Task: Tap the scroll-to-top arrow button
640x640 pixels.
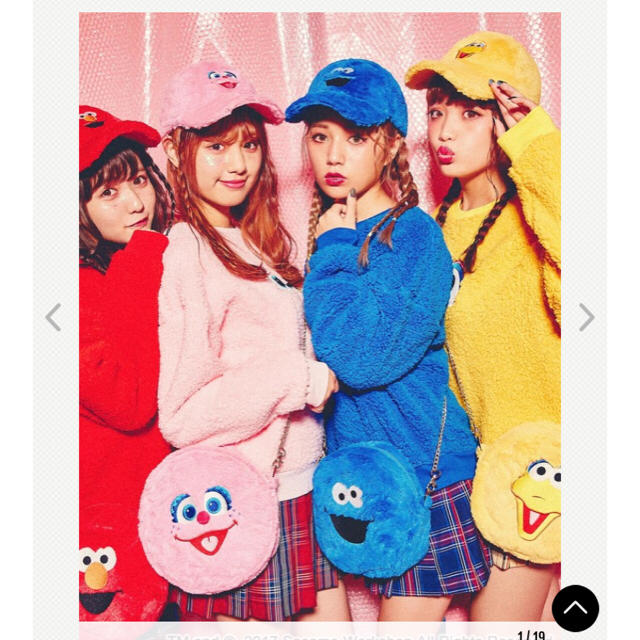Action: (575, 608)
